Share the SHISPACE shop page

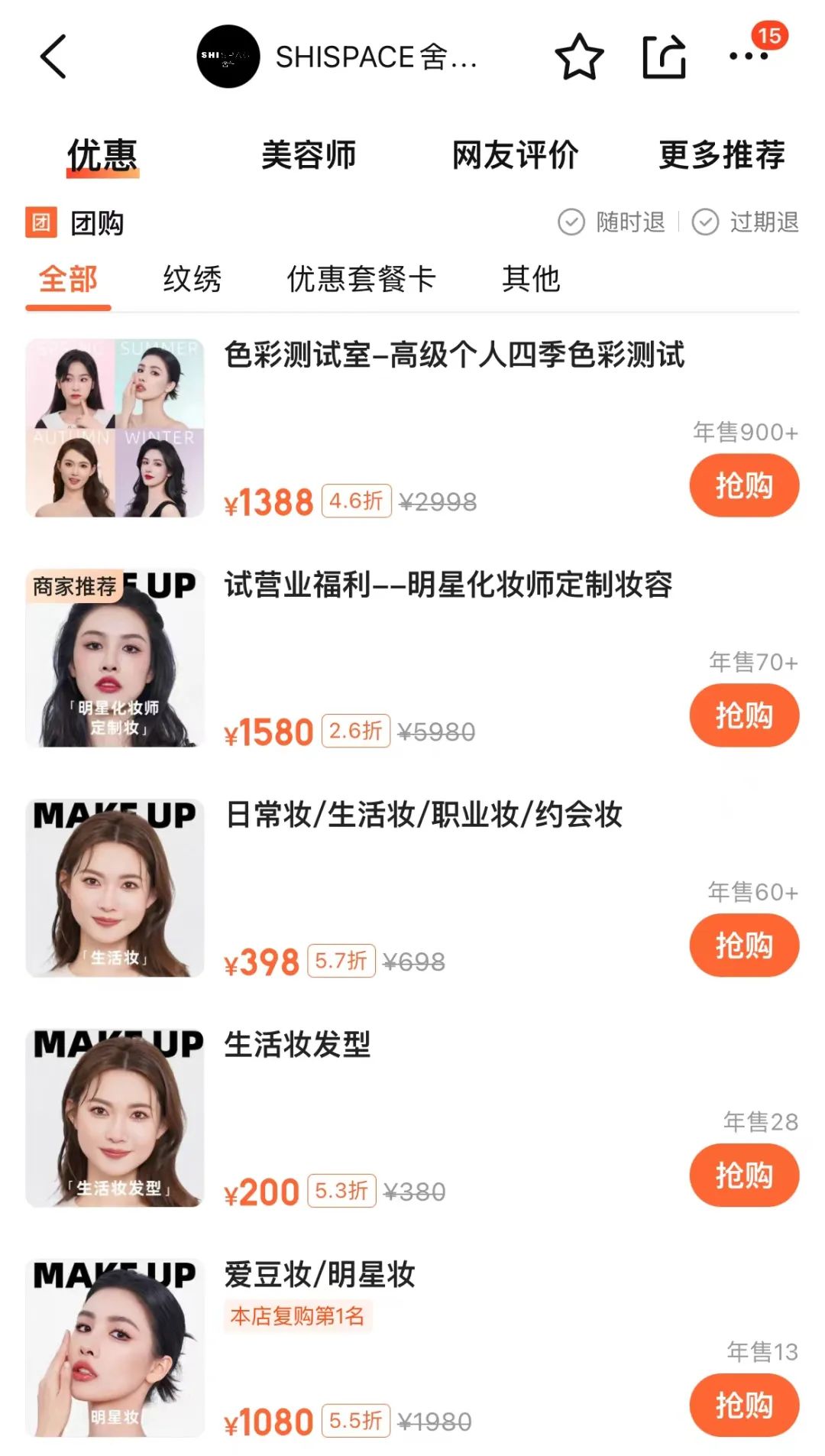[x=664, y=57]
